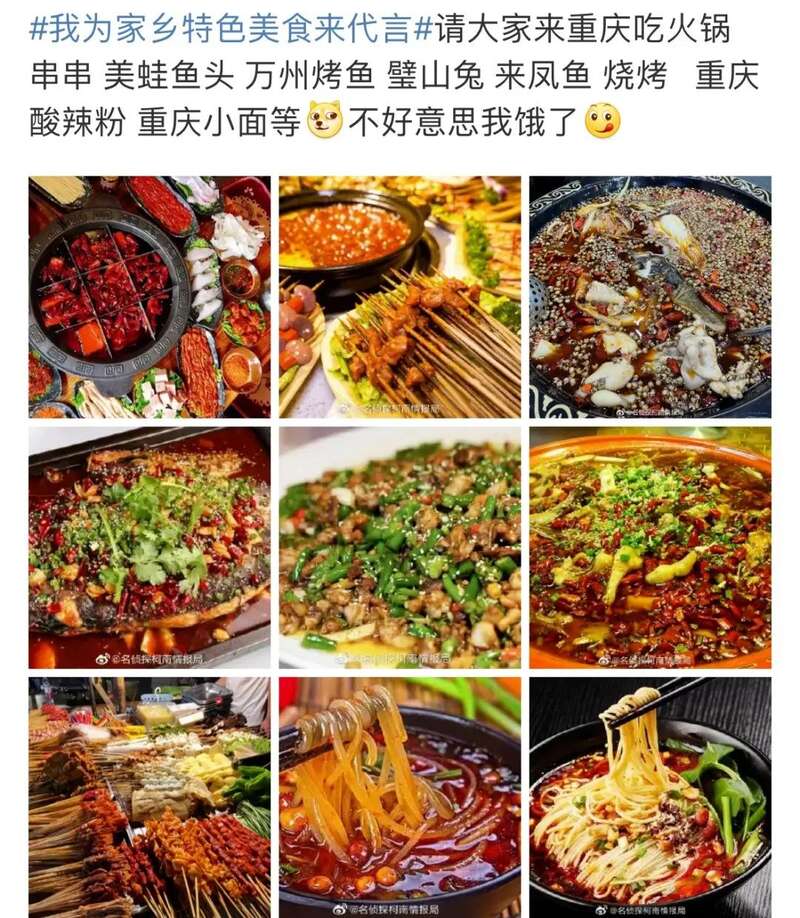Screen dimensions: 800x918
Task: Open the fish head in peppercorn broth photo
Action: coord(650,297)
